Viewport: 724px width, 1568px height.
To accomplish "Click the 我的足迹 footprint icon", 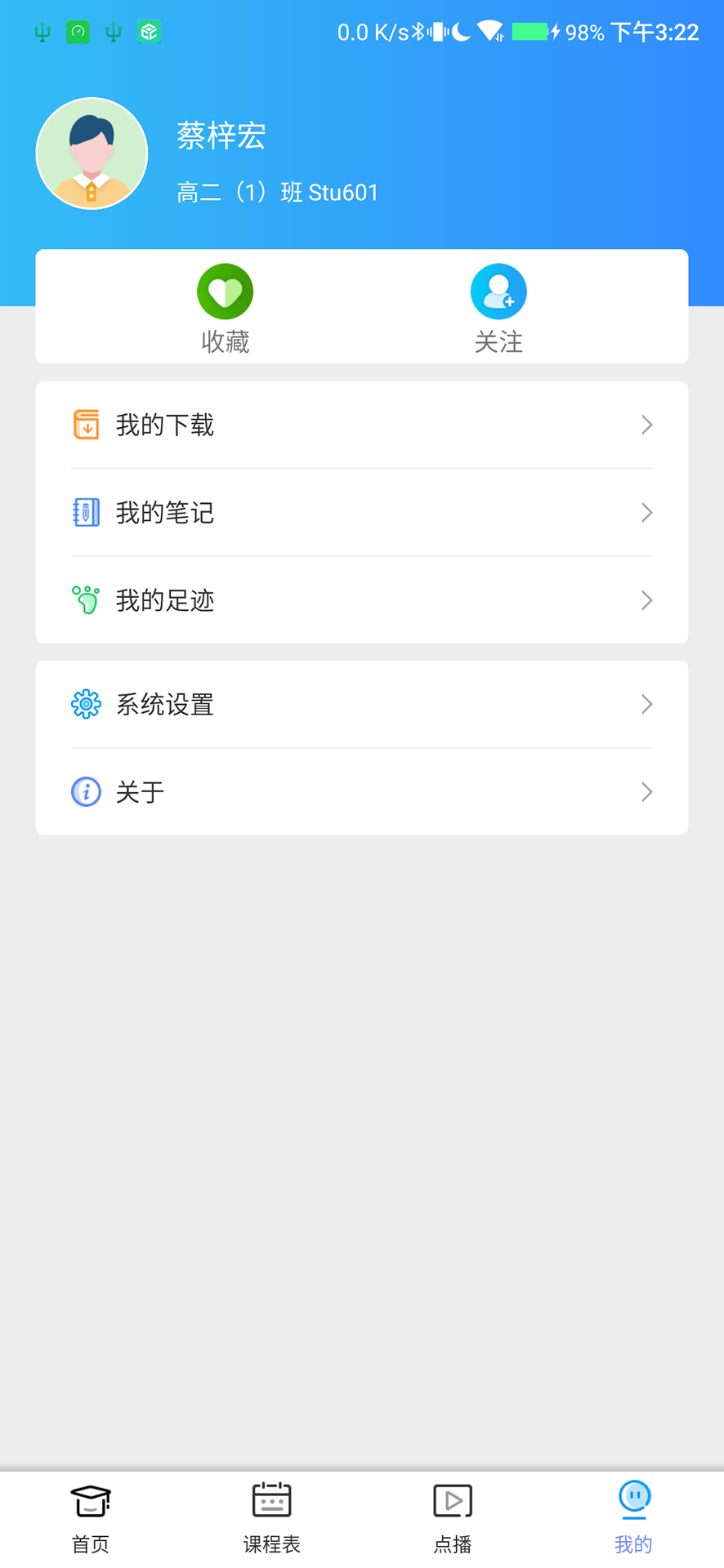I will pyautogui.click(x=85, y=600).
